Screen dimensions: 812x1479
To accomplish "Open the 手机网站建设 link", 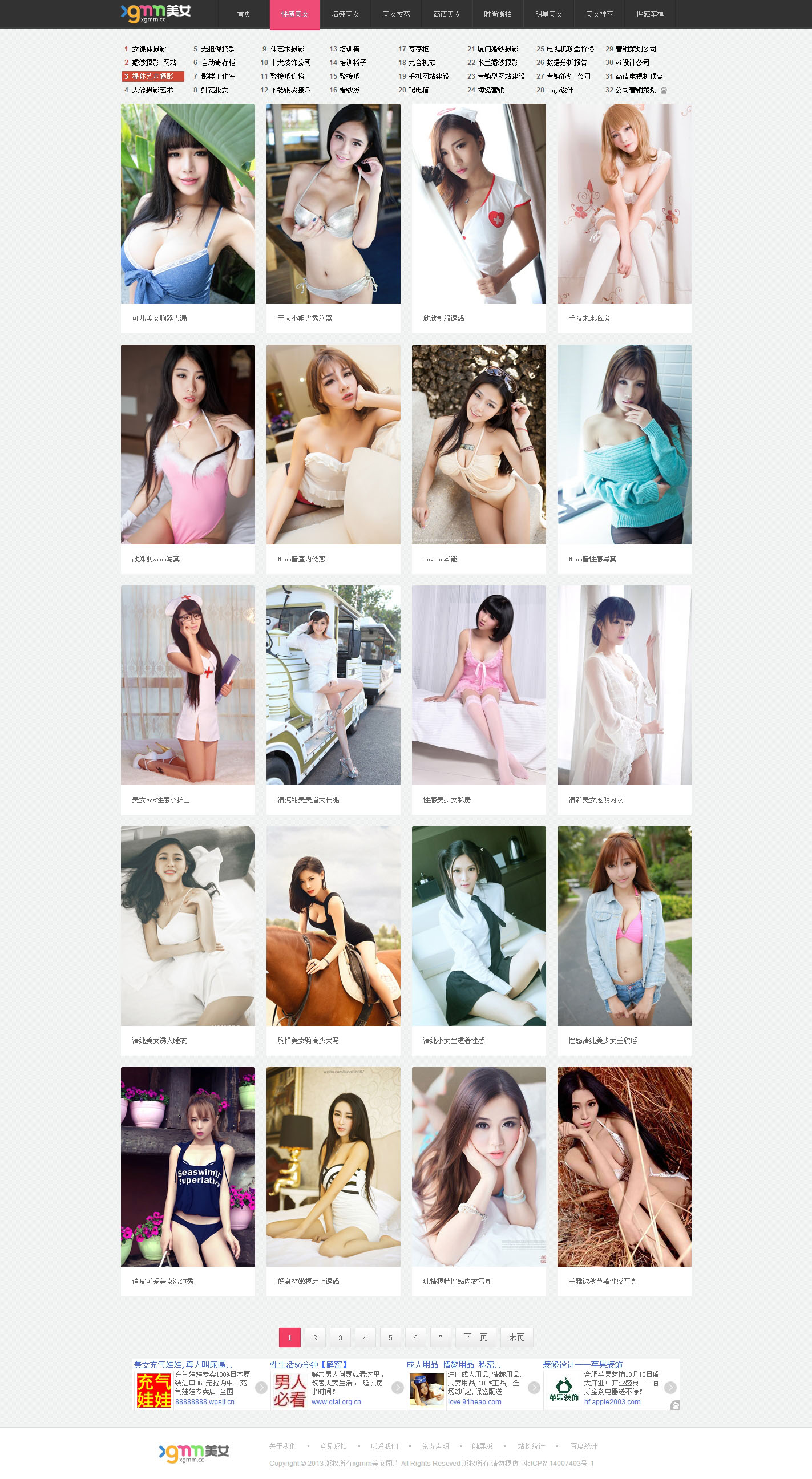I will [x=429, y=76].
